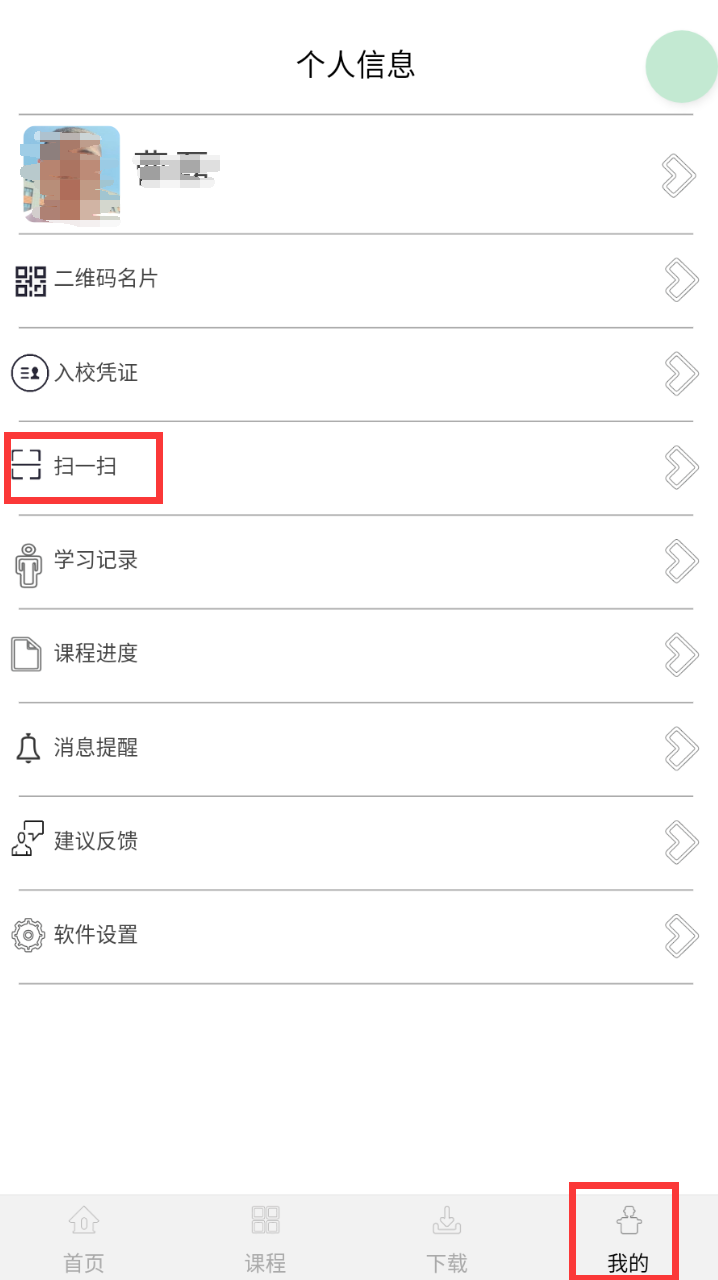Check 课程进度 course progress
The image size is (718, 1280).
[356, 655]
